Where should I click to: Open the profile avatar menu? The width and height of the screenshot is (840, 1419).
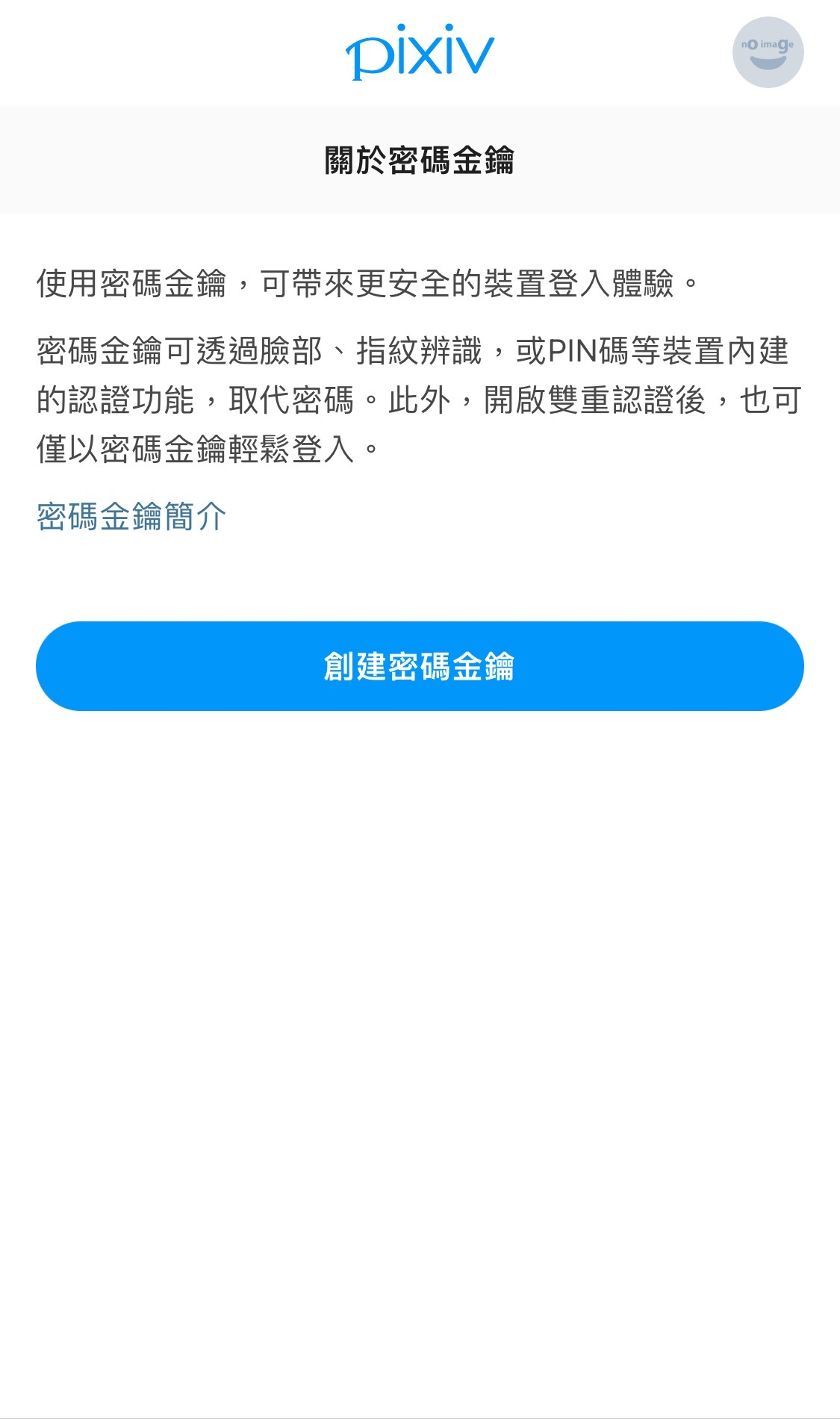768,52
